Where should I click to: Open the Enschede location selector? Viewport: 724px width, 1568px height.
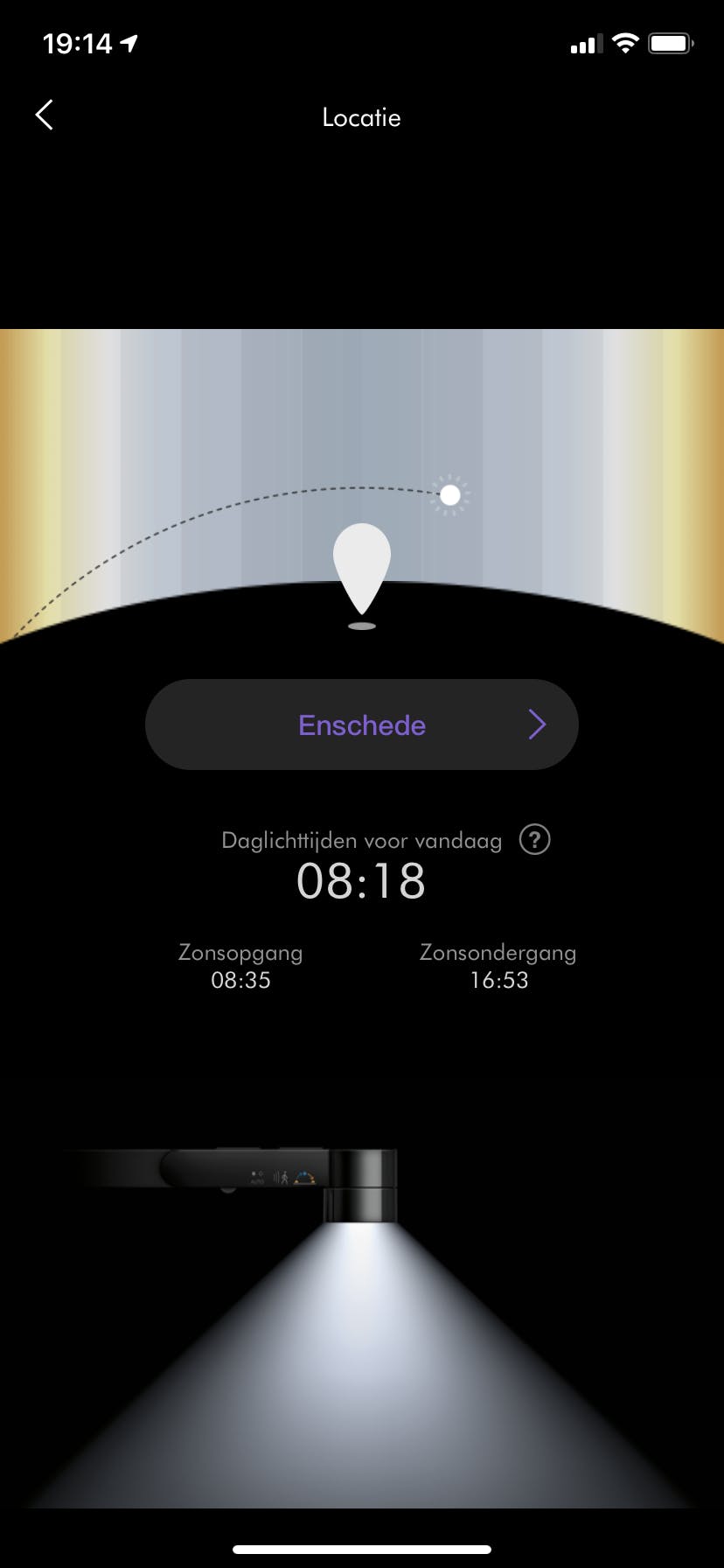[362, 724]
